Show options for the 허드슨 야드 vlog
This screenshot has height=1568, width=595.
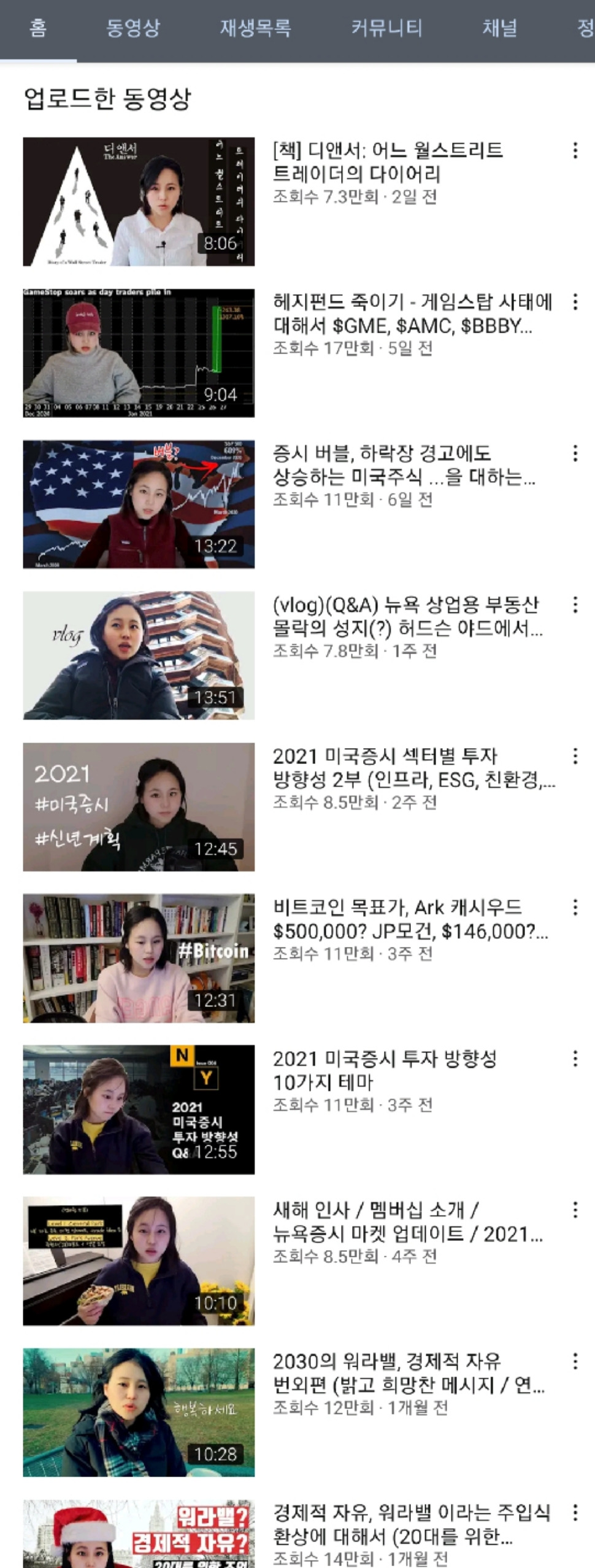point(575,605)
